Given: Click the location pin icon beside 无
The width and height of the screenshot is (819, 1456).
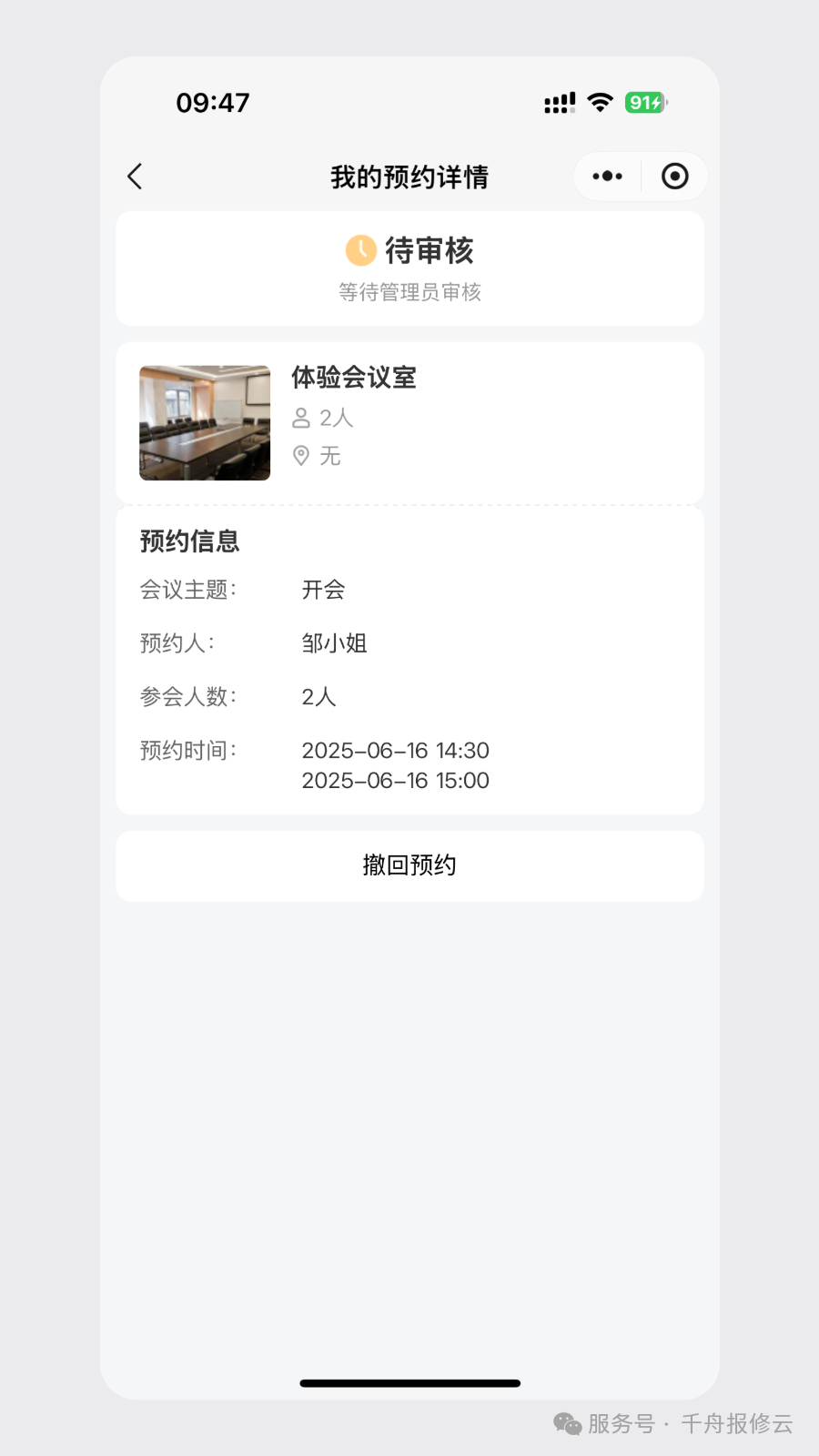Looking at the screenshot, I should pyautogui.click(x=301, y=456).
